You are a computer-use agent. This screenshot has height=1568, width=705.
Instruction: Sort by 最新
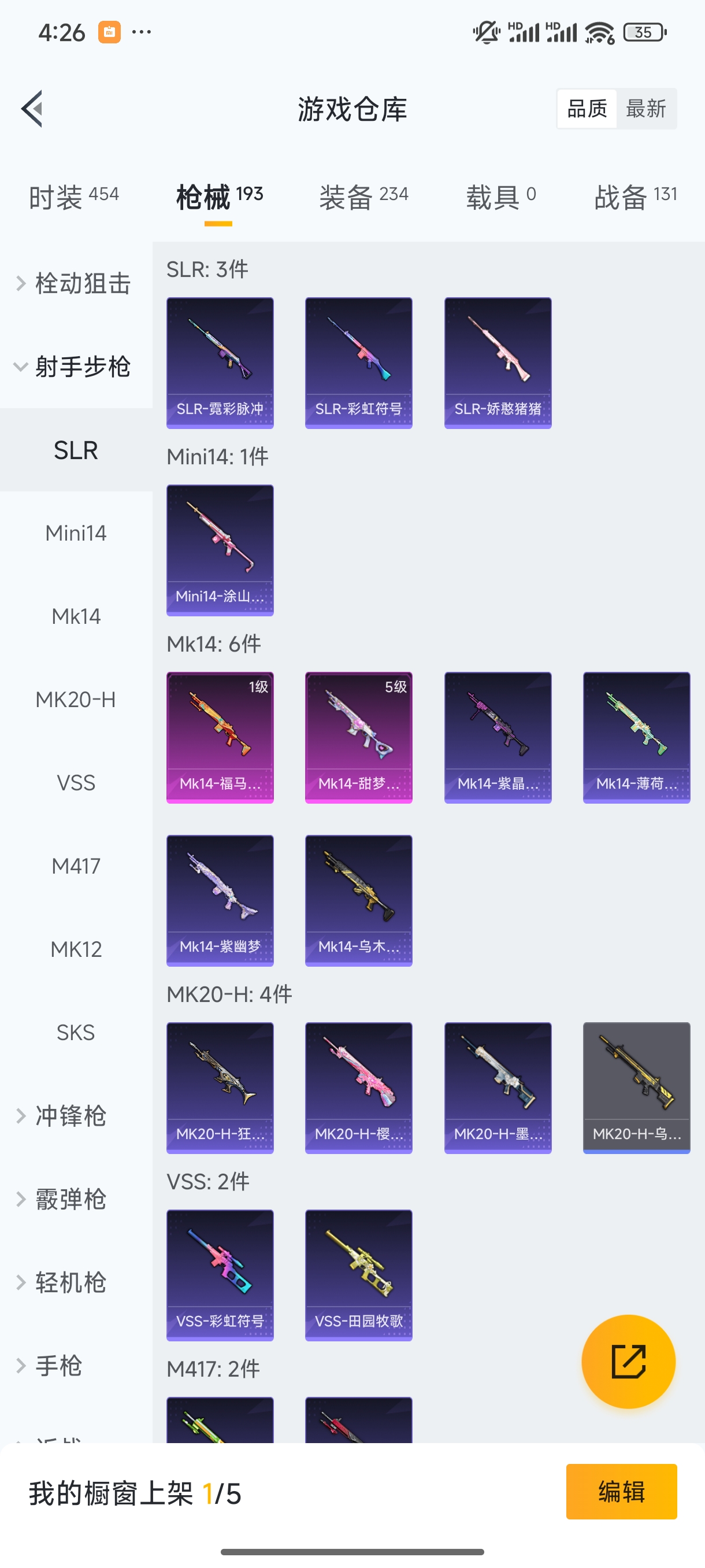coord(645,109)
